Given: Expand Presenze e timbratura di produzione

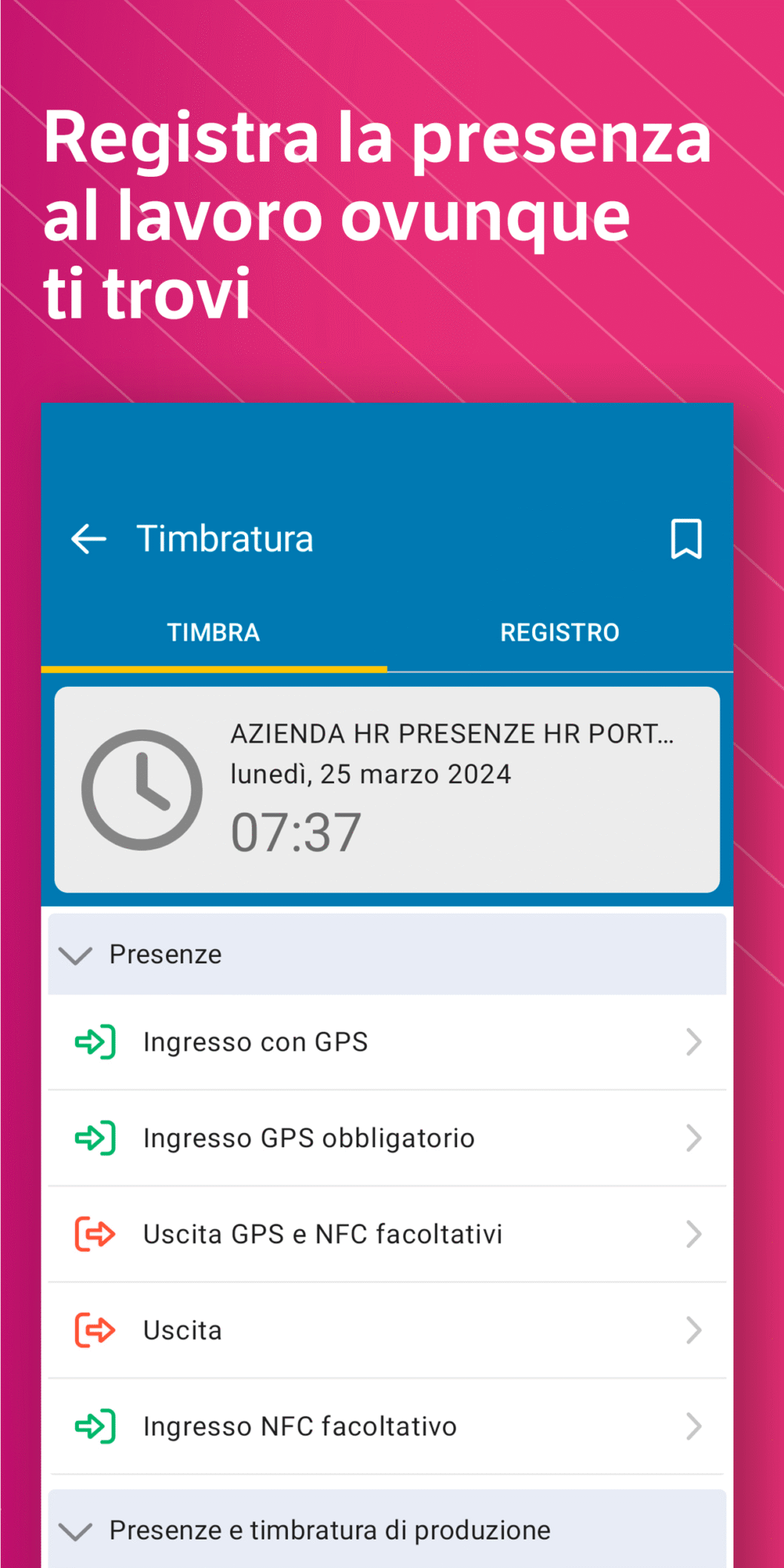Looking at the screenshot, I should pyautogui.click(x=74, y=1531).
